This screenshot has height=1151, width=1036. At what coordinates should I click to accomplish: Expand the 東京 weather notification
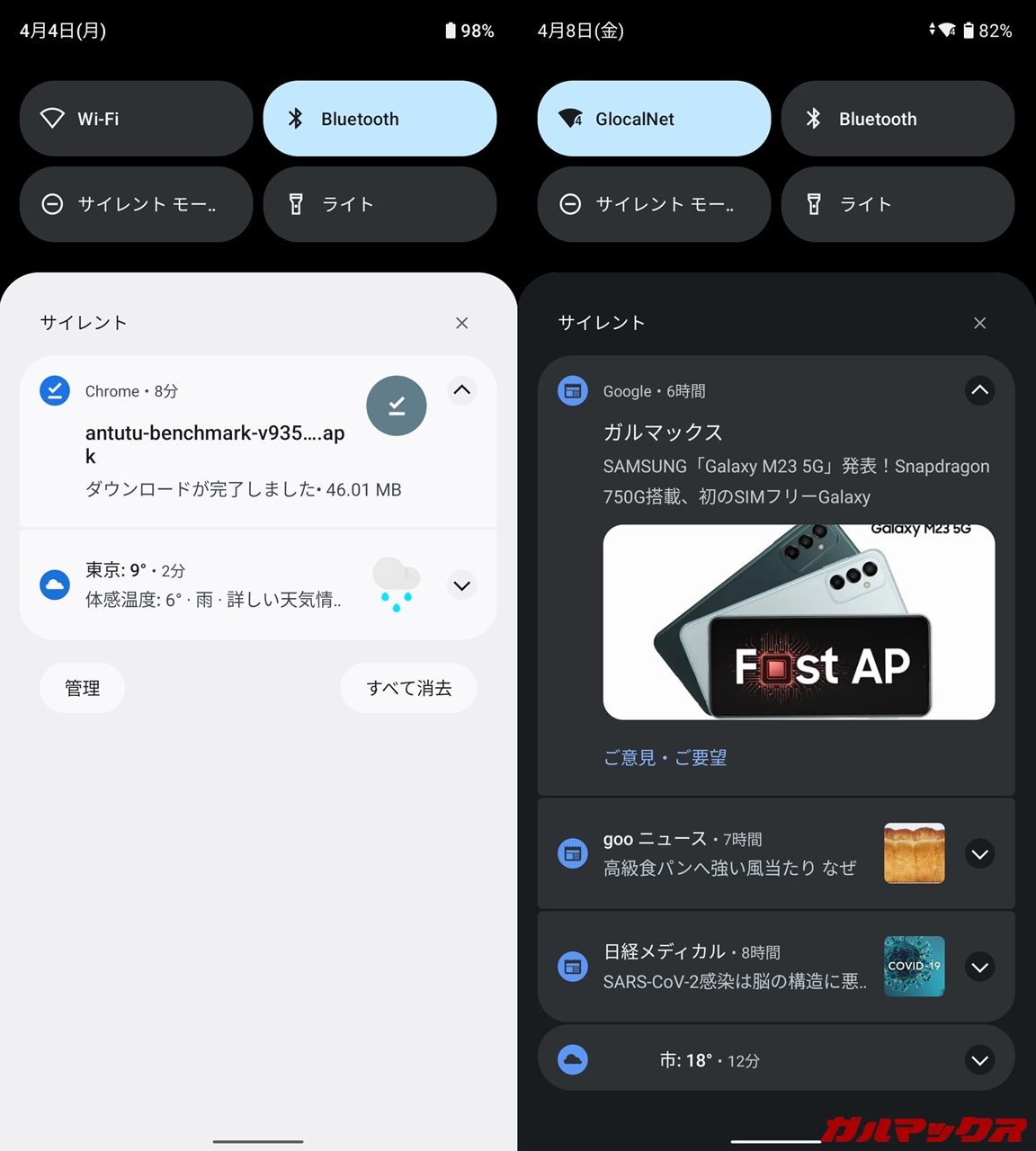(x=461, y=586)
